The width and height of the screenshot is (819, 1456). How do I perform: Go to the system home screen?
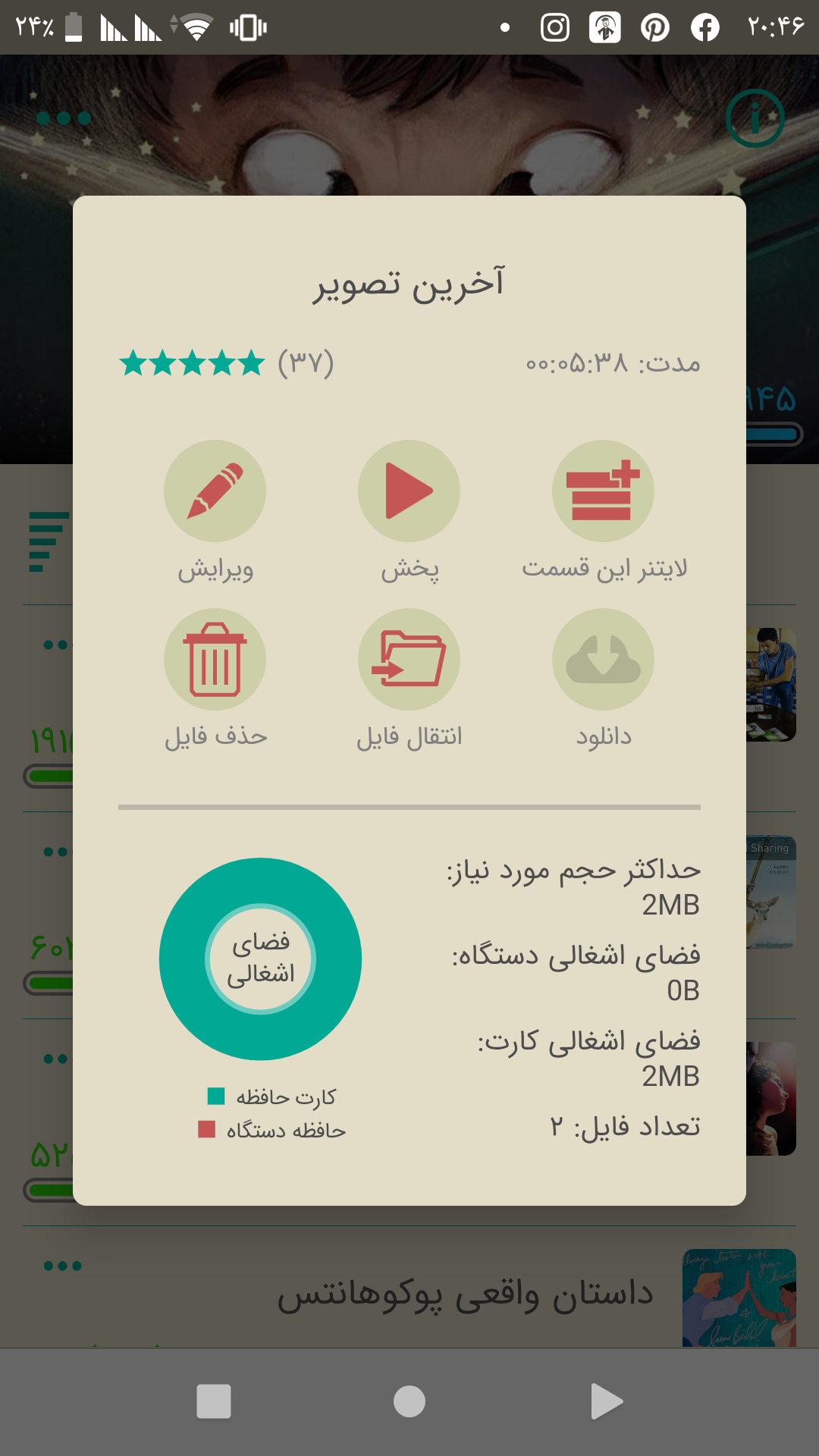pos(409,1401)
